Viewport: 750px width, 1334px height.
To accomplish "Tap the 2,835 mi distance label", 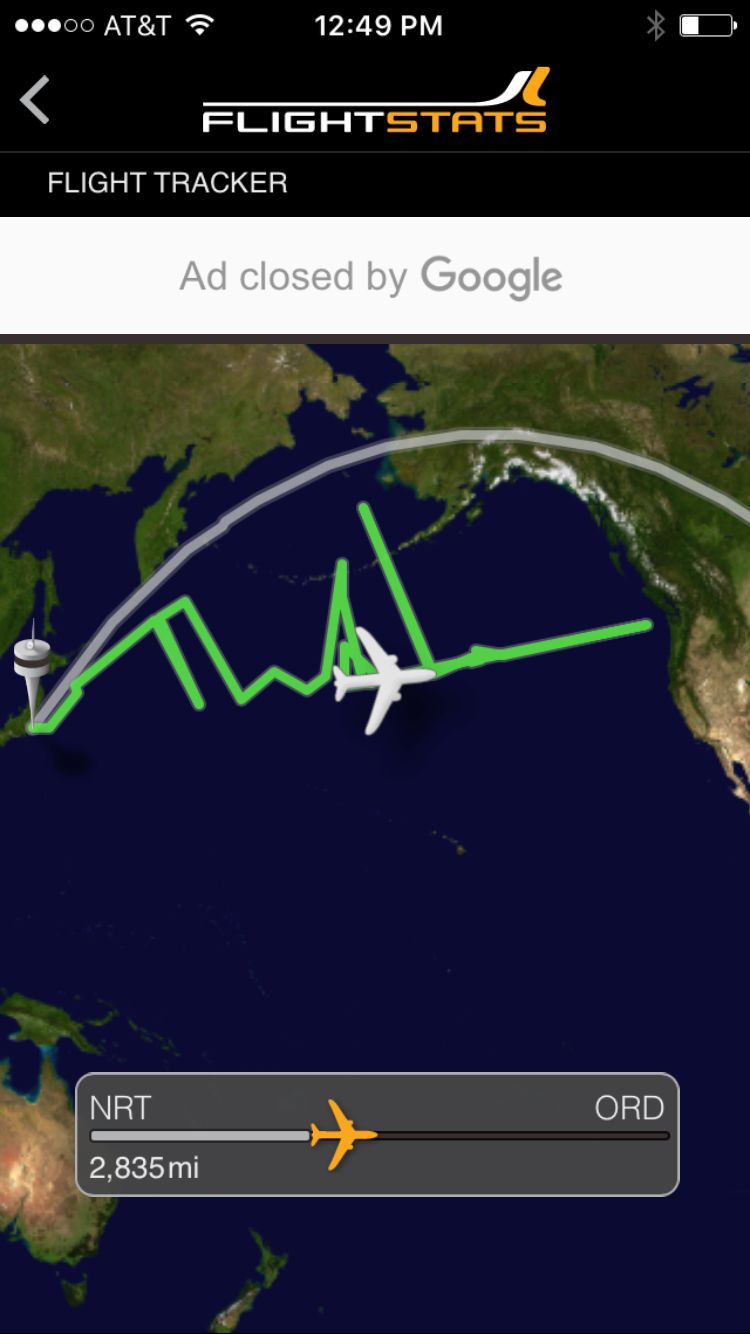I will tap(145, 1167).
